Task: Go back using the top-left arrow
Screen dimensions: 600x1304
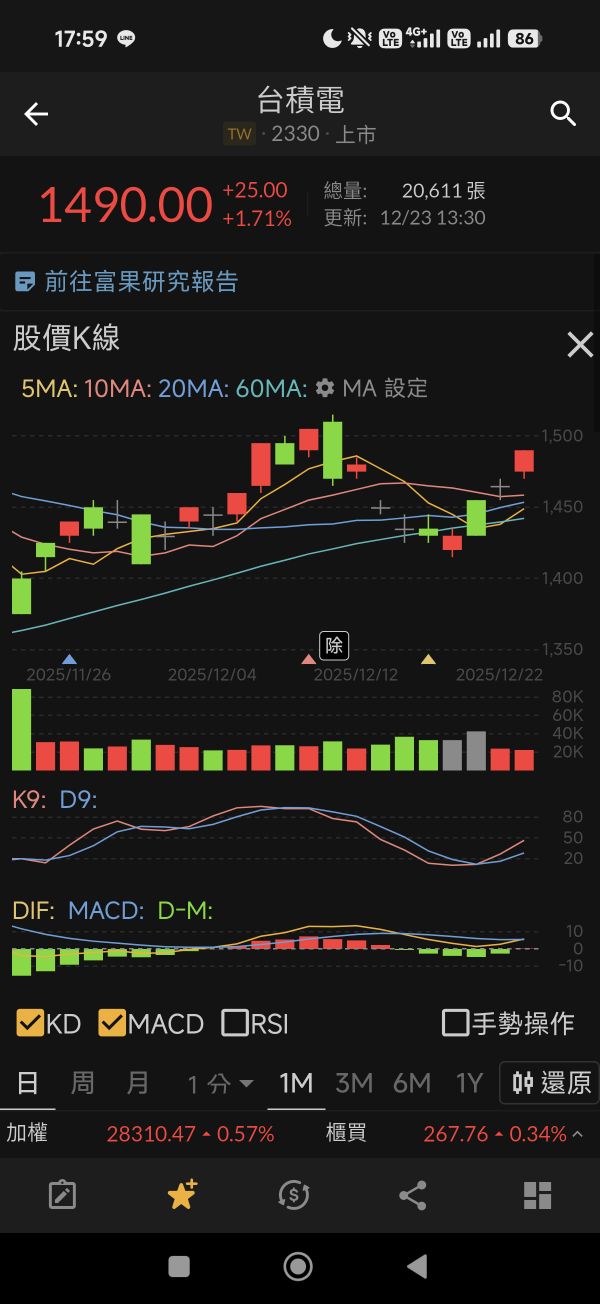Action: click(36, 114)
